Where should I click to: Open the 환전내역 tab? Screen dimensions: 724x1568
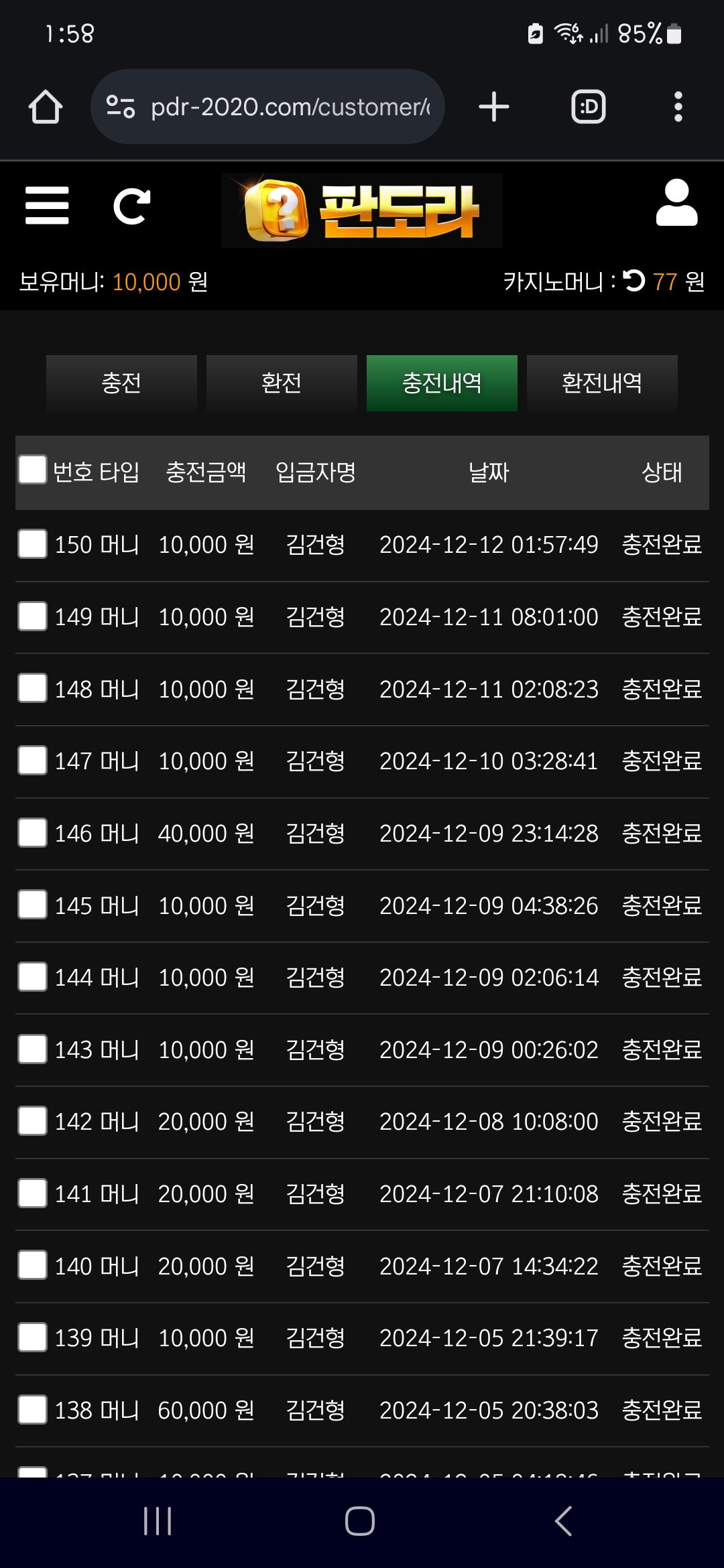click(602, 383)
